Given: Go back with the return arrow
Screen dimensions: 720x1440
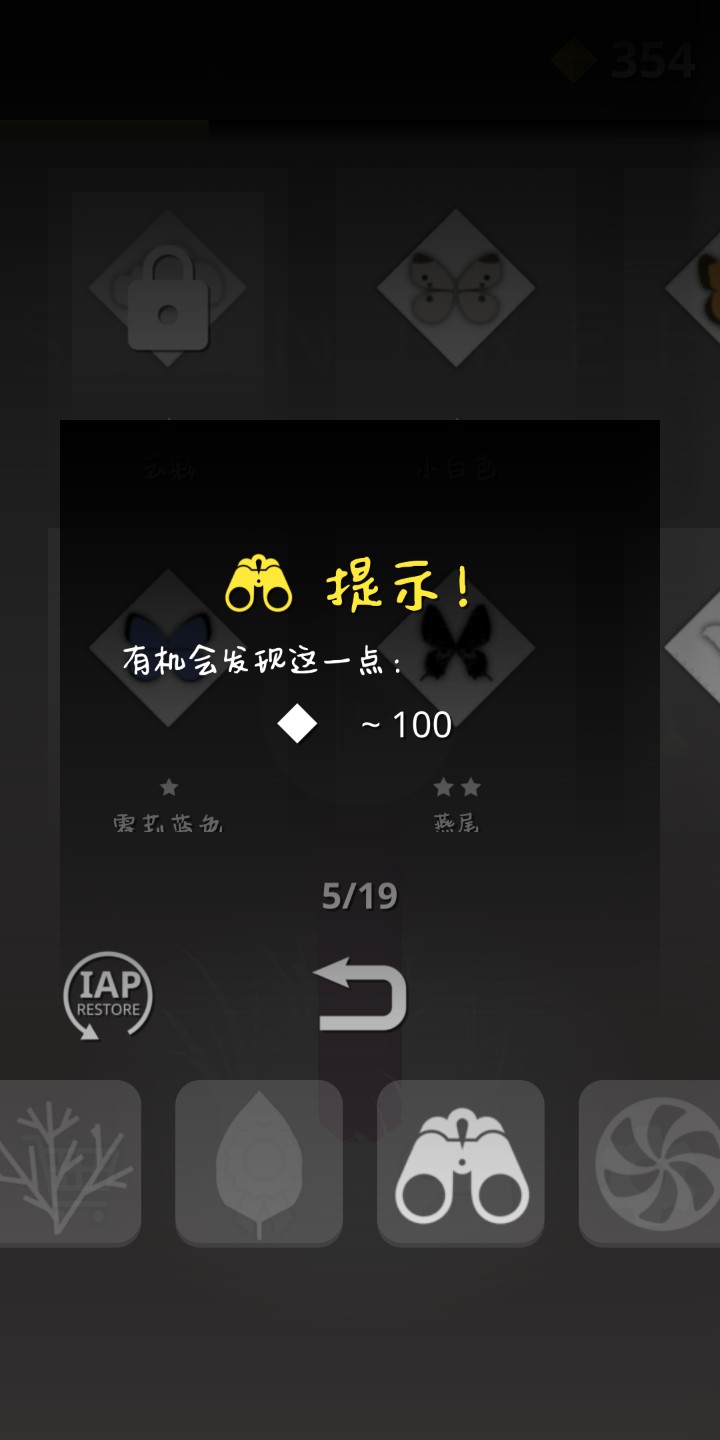Looking at the screenshot, I should pyautogui.click(x=361, y=995).
